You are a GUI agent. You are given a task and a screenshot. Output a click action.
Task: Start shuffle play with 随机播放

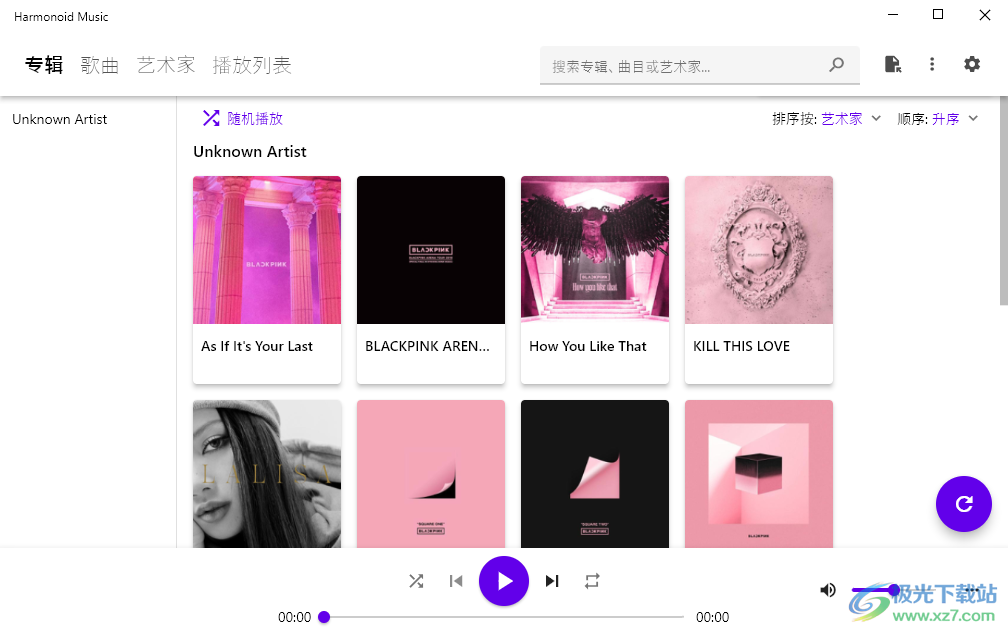click(243, 118)
